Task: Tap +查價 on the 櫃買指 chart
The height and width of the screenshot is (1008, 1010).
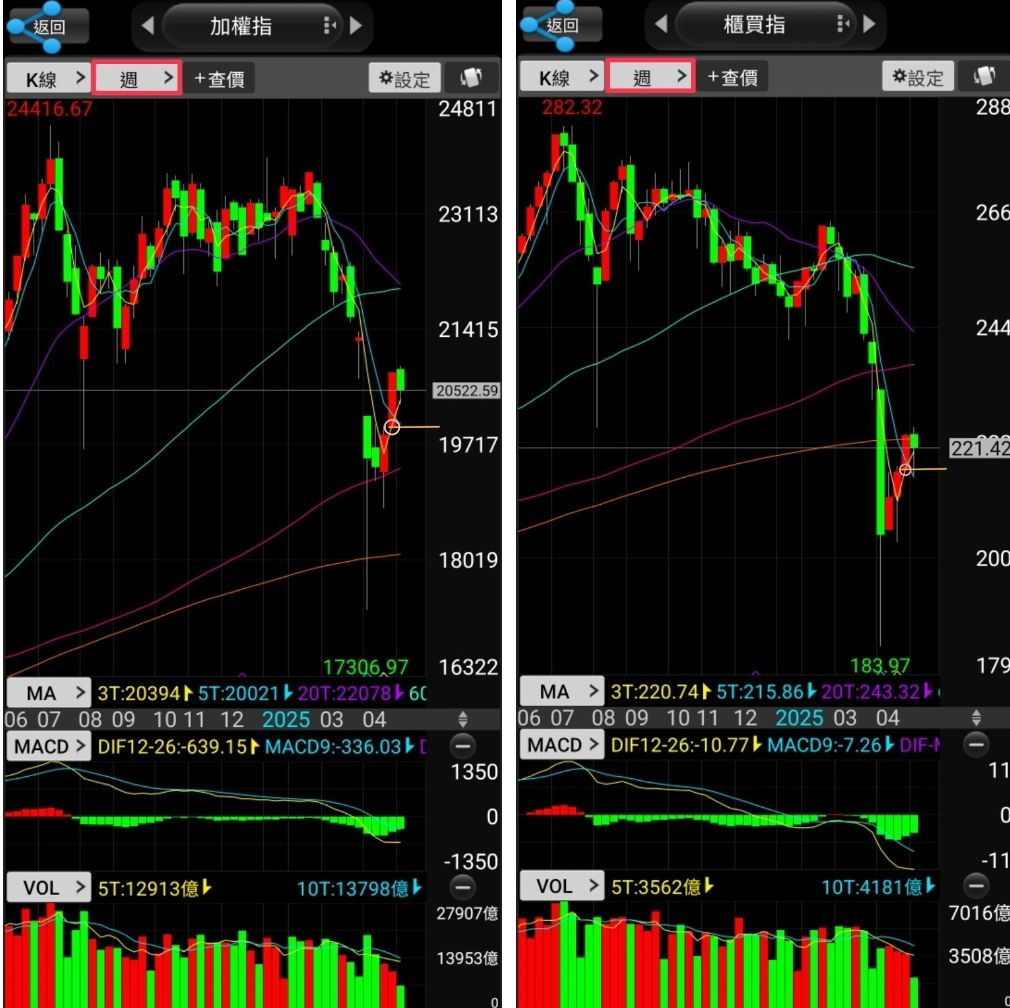Action: 732,77
